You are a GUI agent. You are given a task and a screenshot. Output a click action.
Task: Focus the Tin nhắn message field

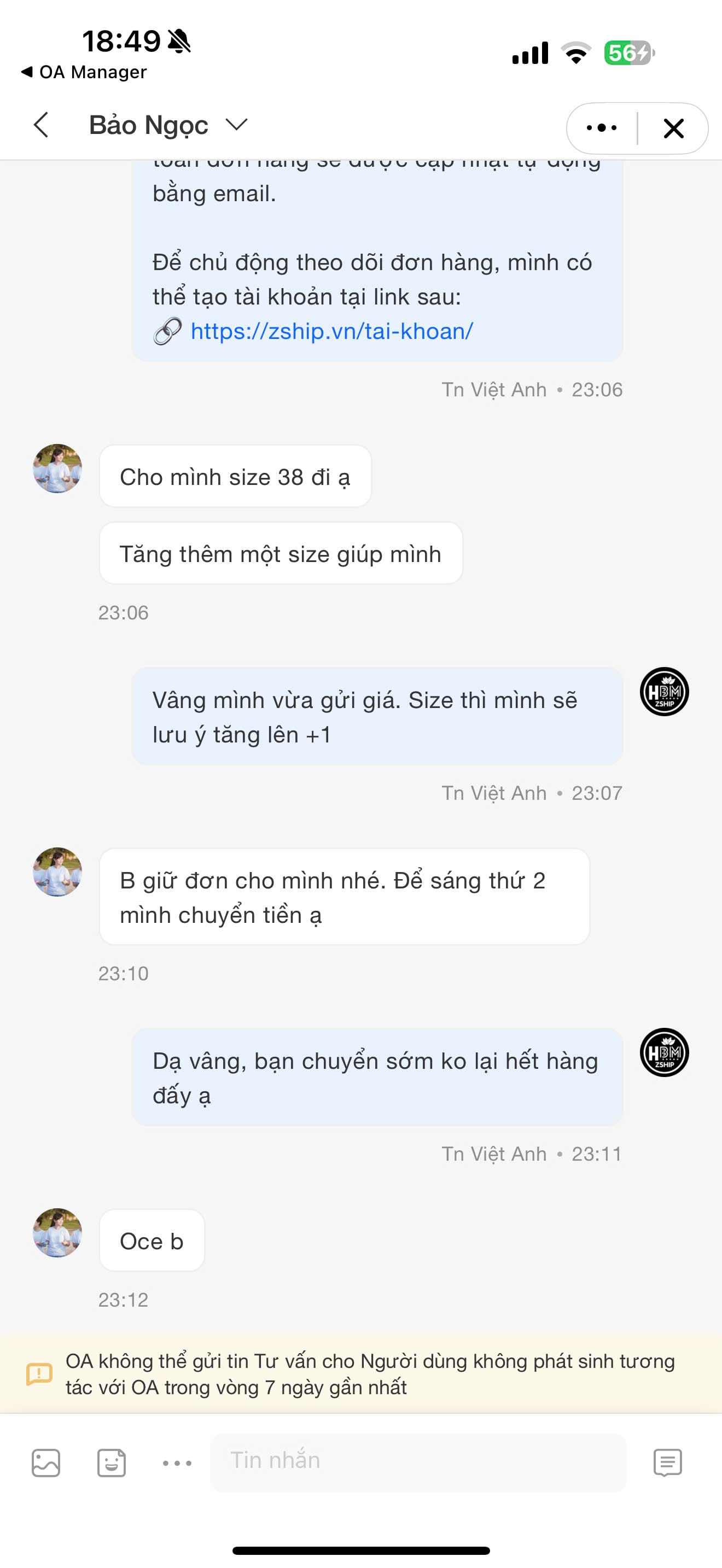point(418,1461)
